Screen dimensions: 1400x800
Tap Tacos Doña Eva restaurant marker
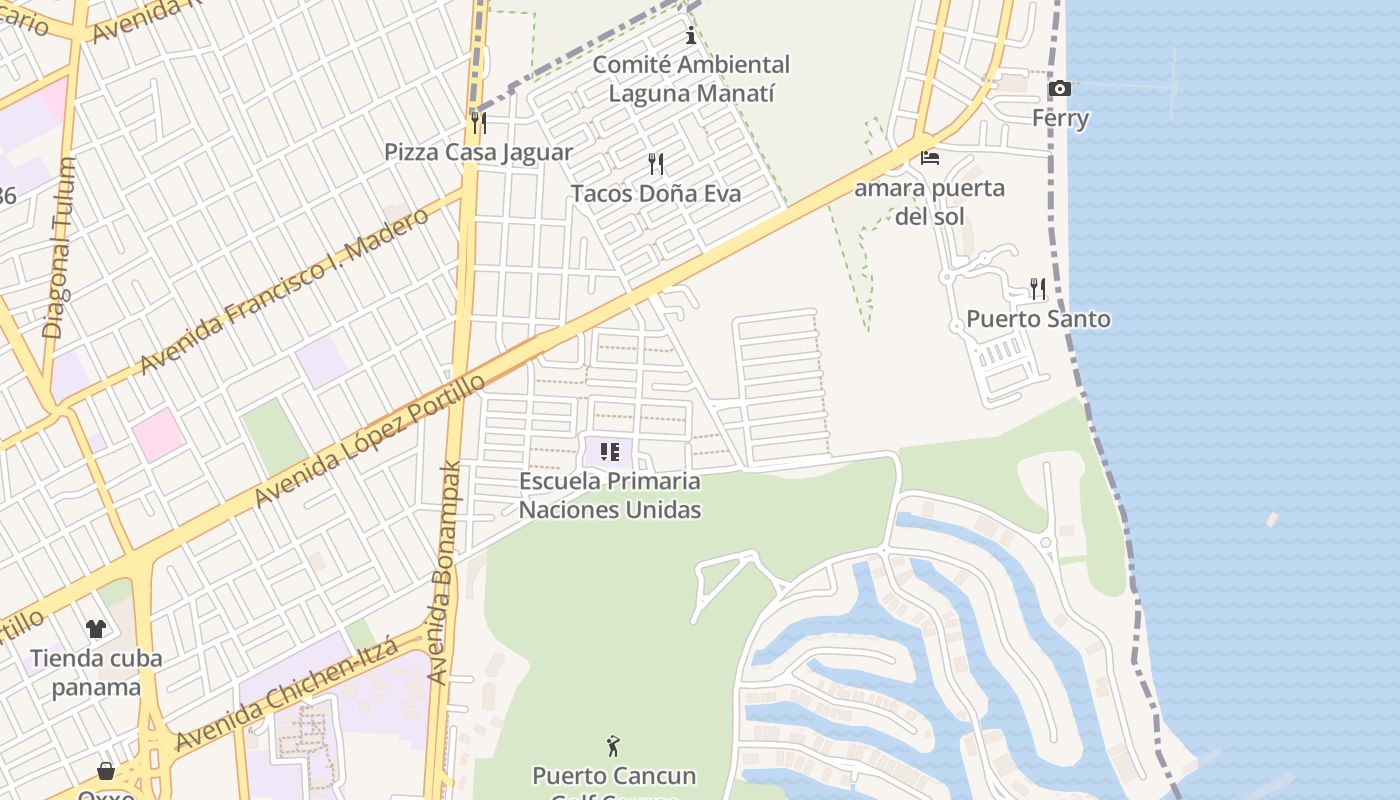point(656,163)
